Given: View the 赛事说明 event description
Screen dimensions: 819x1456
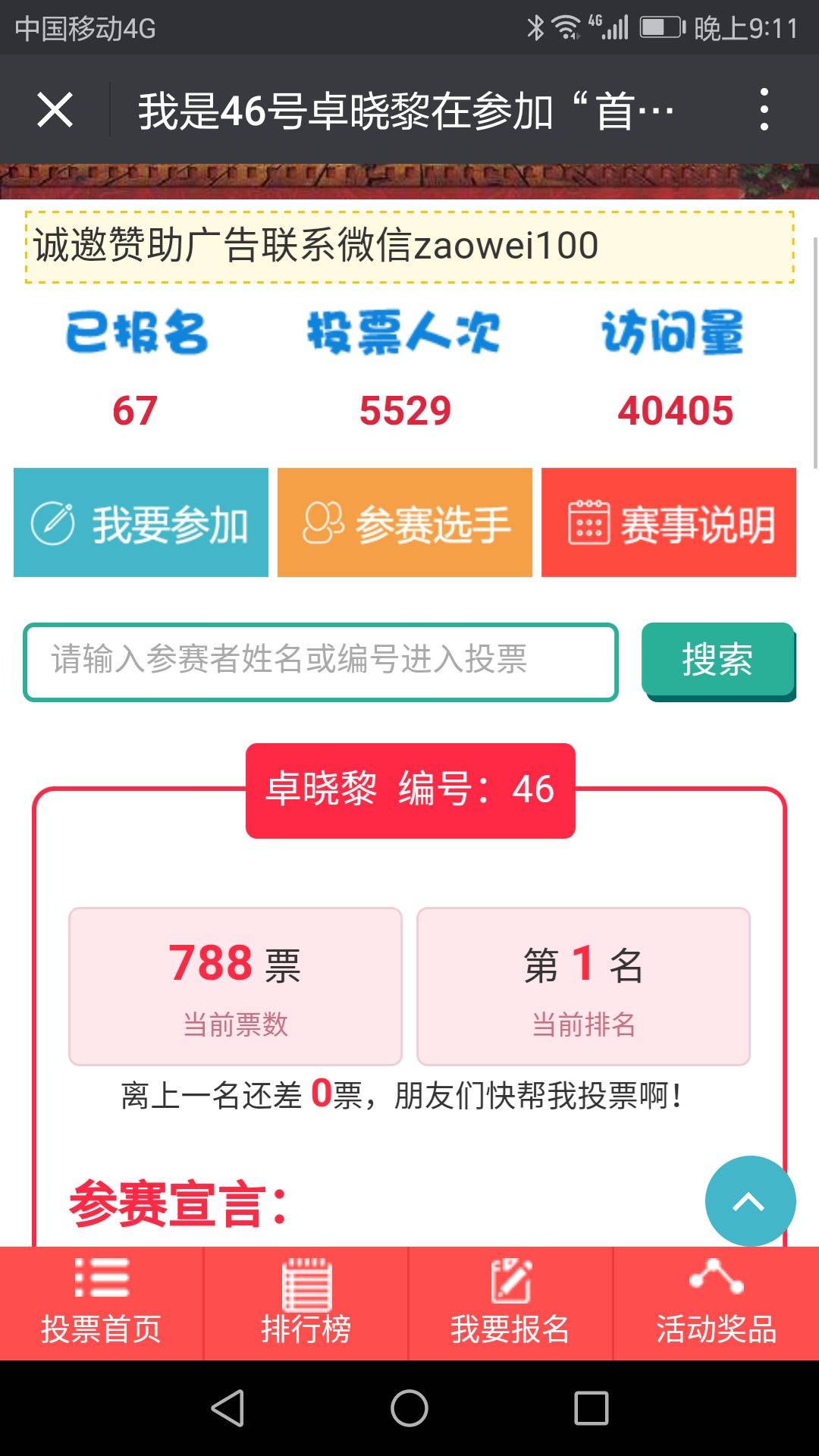Looking at the screenshot, I should tap(669, 522).
